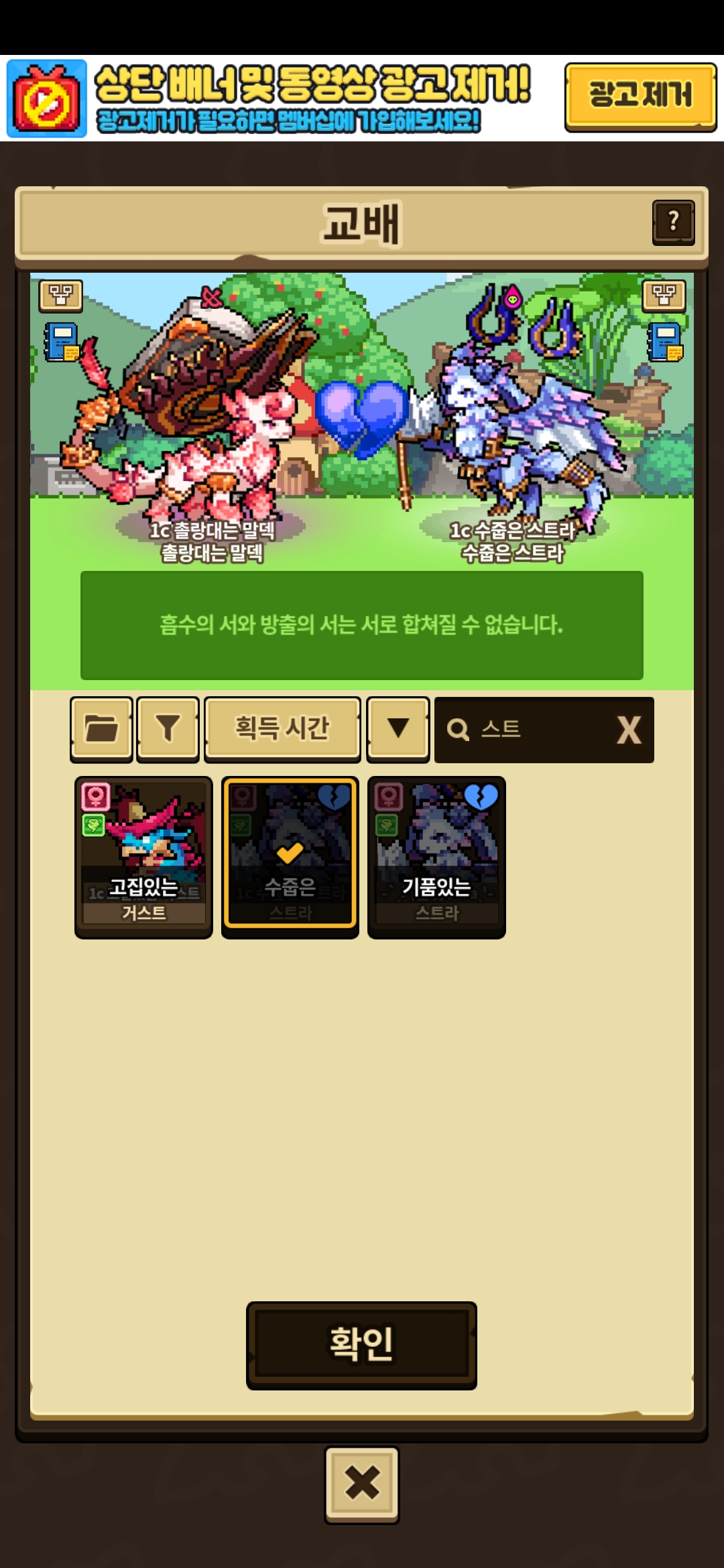Confirm with the 확인 button
This screenshot has height=1568, width=724.
361,1345
